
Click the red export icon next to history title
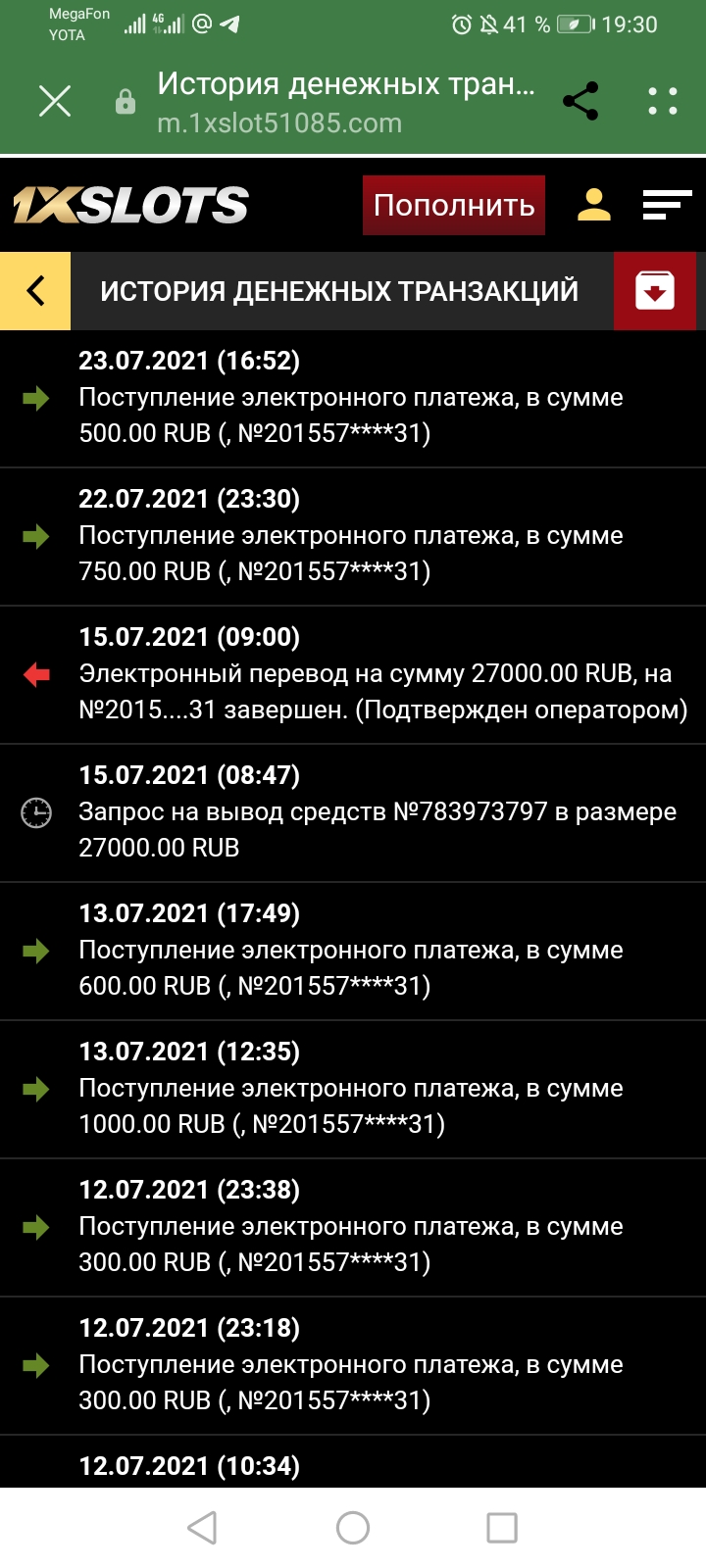655,291
